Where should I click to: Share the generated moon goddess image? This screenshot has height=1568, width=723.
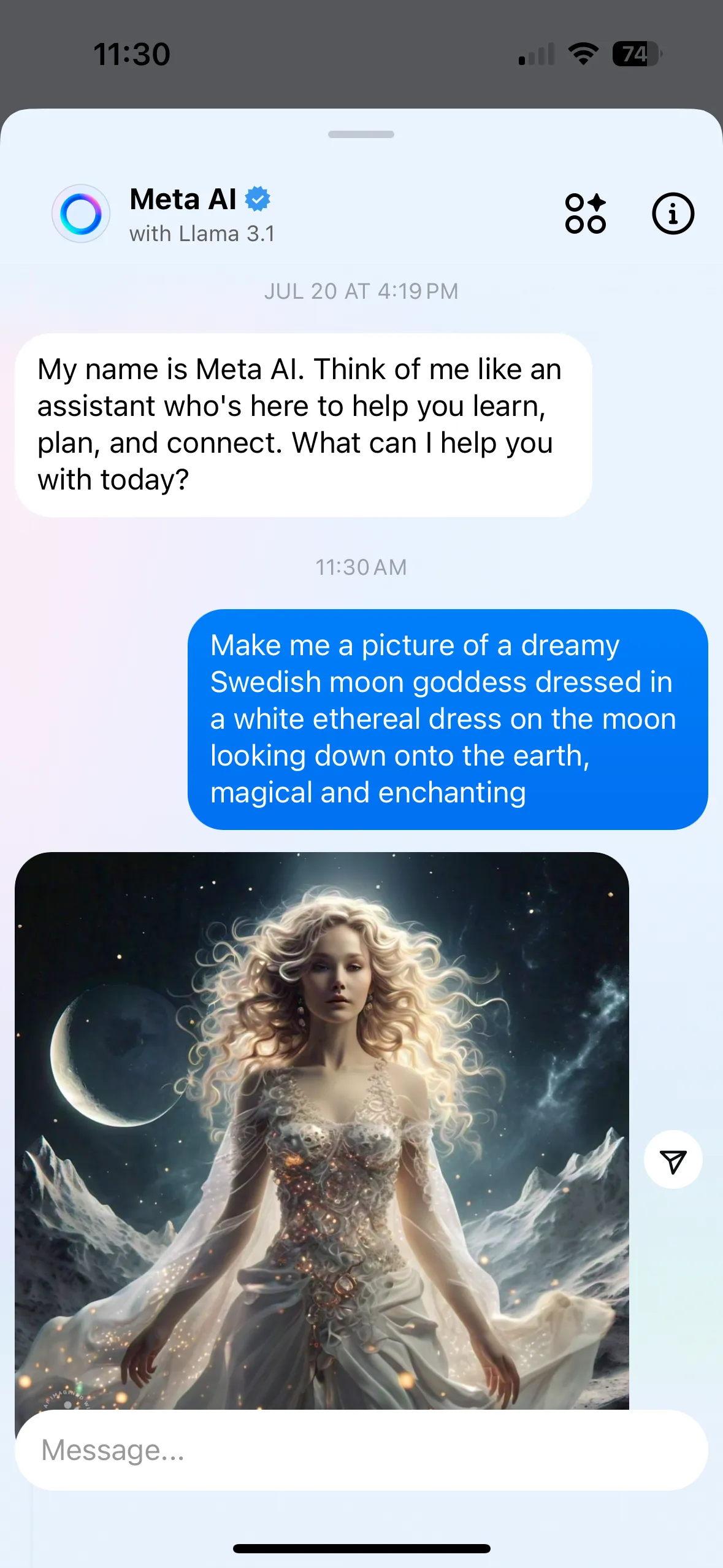click(673, 1160)
